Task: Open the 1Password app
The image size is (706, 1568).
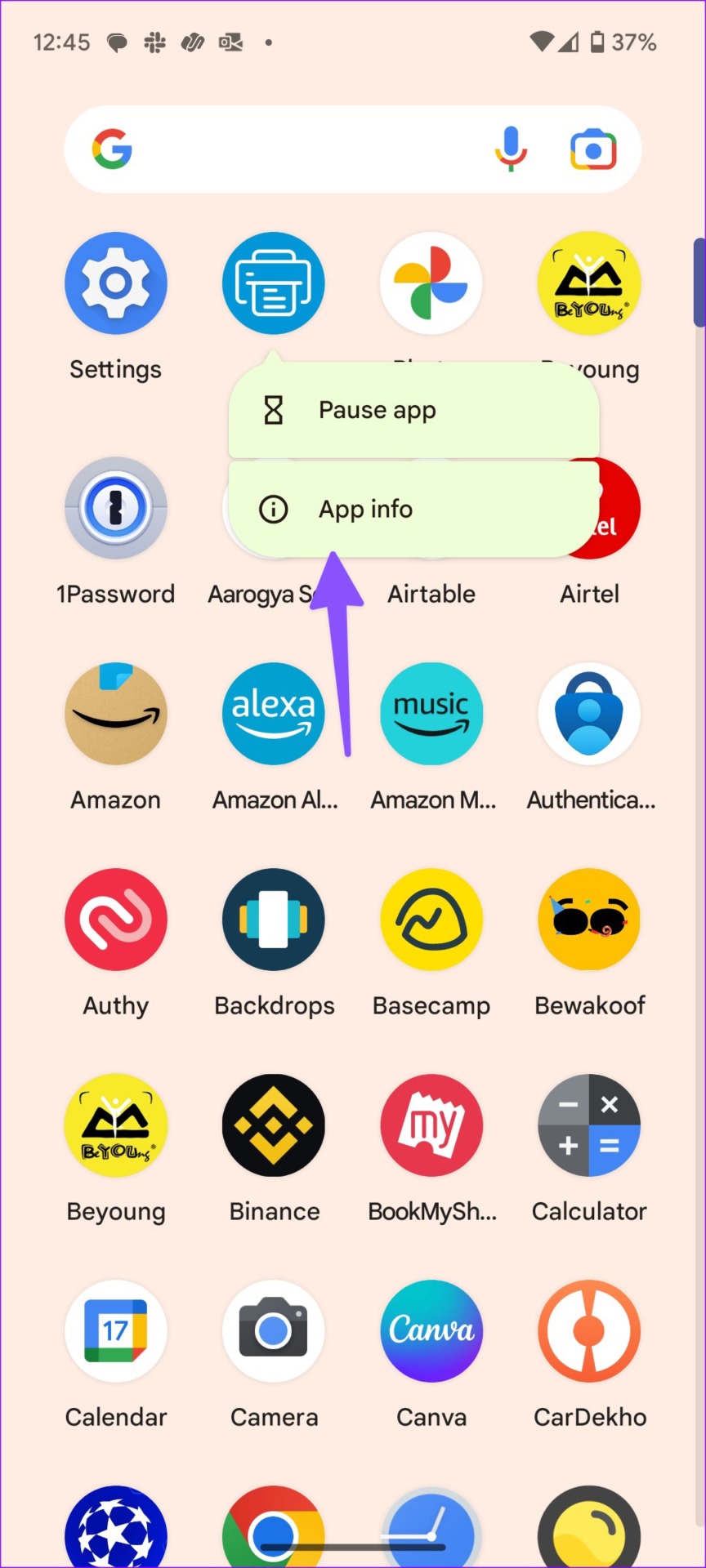Action: (x=116, y=508)
